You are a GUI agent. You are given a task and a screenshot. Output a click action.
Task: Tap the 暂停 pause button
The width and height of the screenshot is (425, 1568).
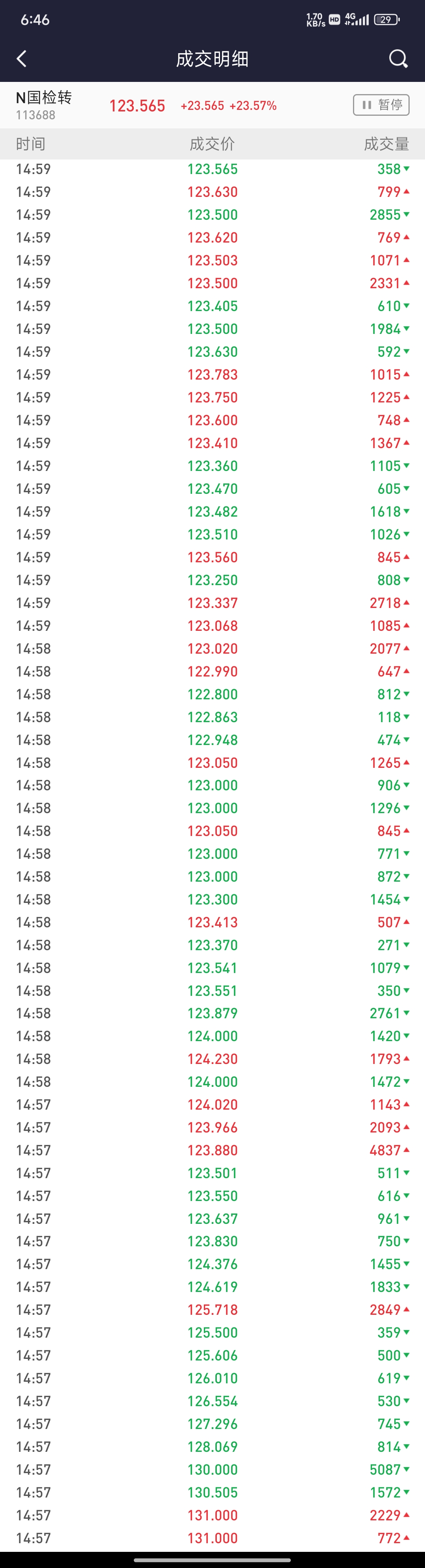(381, 105)
